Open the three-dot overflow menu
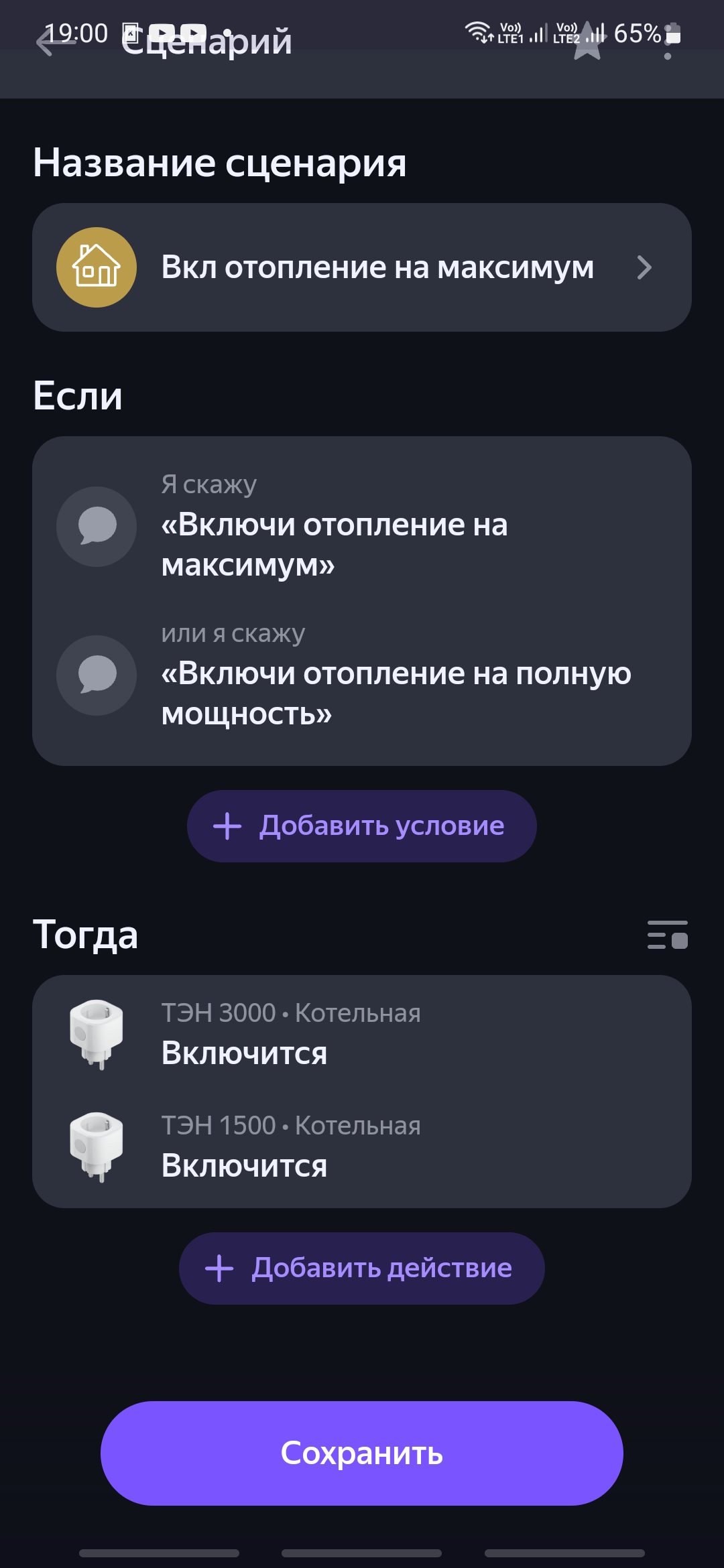 pyautogui.click(x=667, y=42)
